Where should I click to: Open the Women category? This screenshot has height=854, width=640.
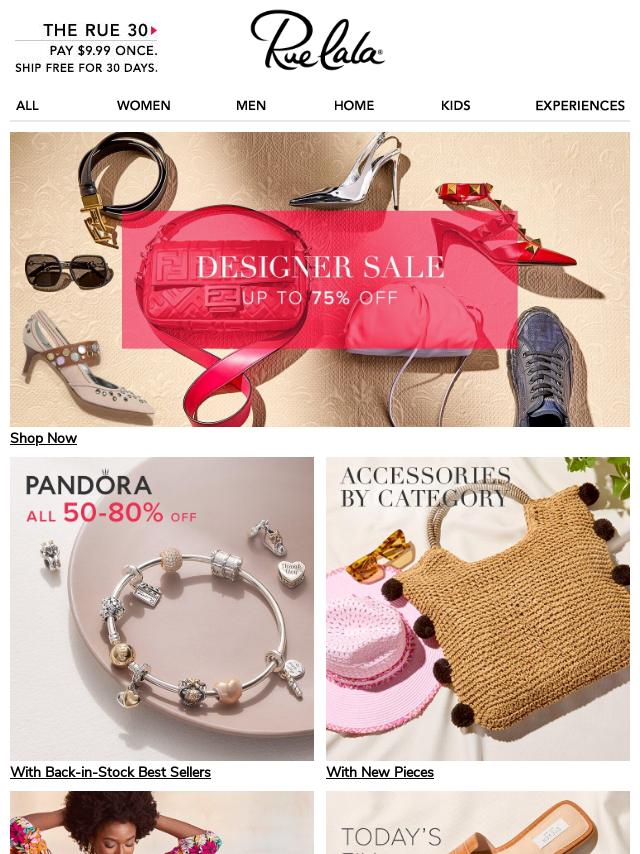[x=143, y=105]
